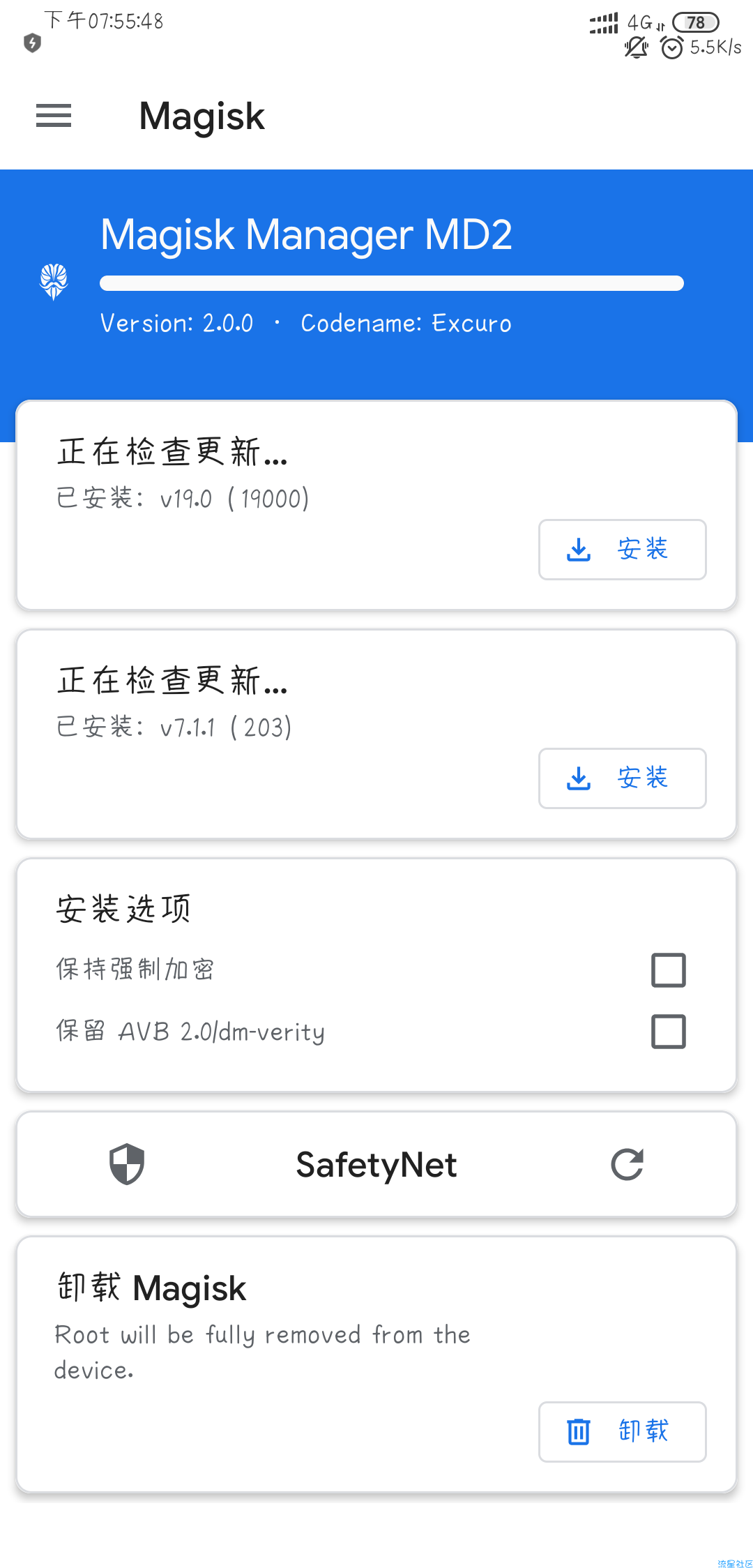This screenshot has height=1568, width=753.
Task: Open the hamburger navigation drawer
Action: pyautogui.click(x=54, y=116)
